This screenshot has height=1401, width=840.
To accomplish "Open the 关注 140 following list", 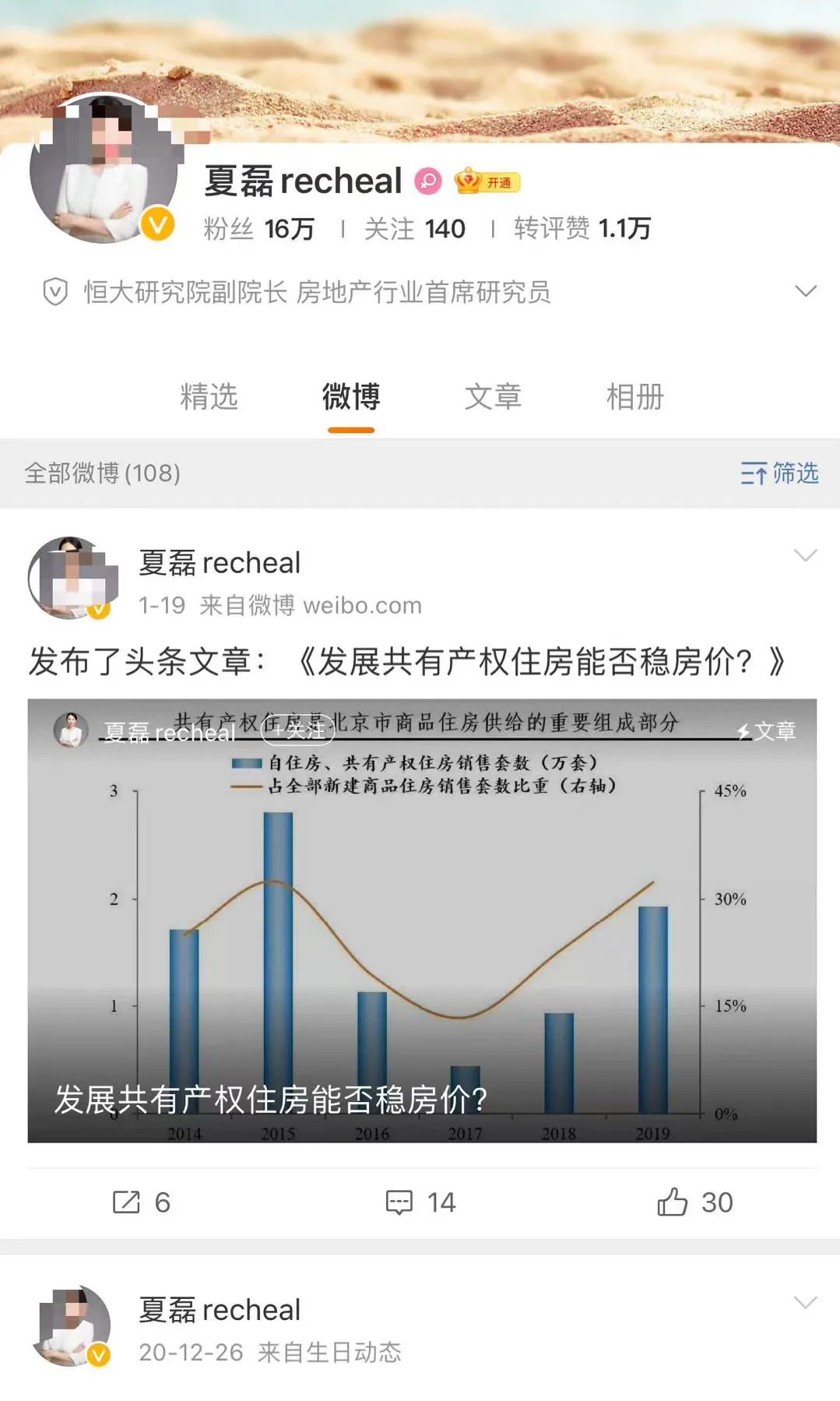I will pyautogui.click(x=415, y=229).
